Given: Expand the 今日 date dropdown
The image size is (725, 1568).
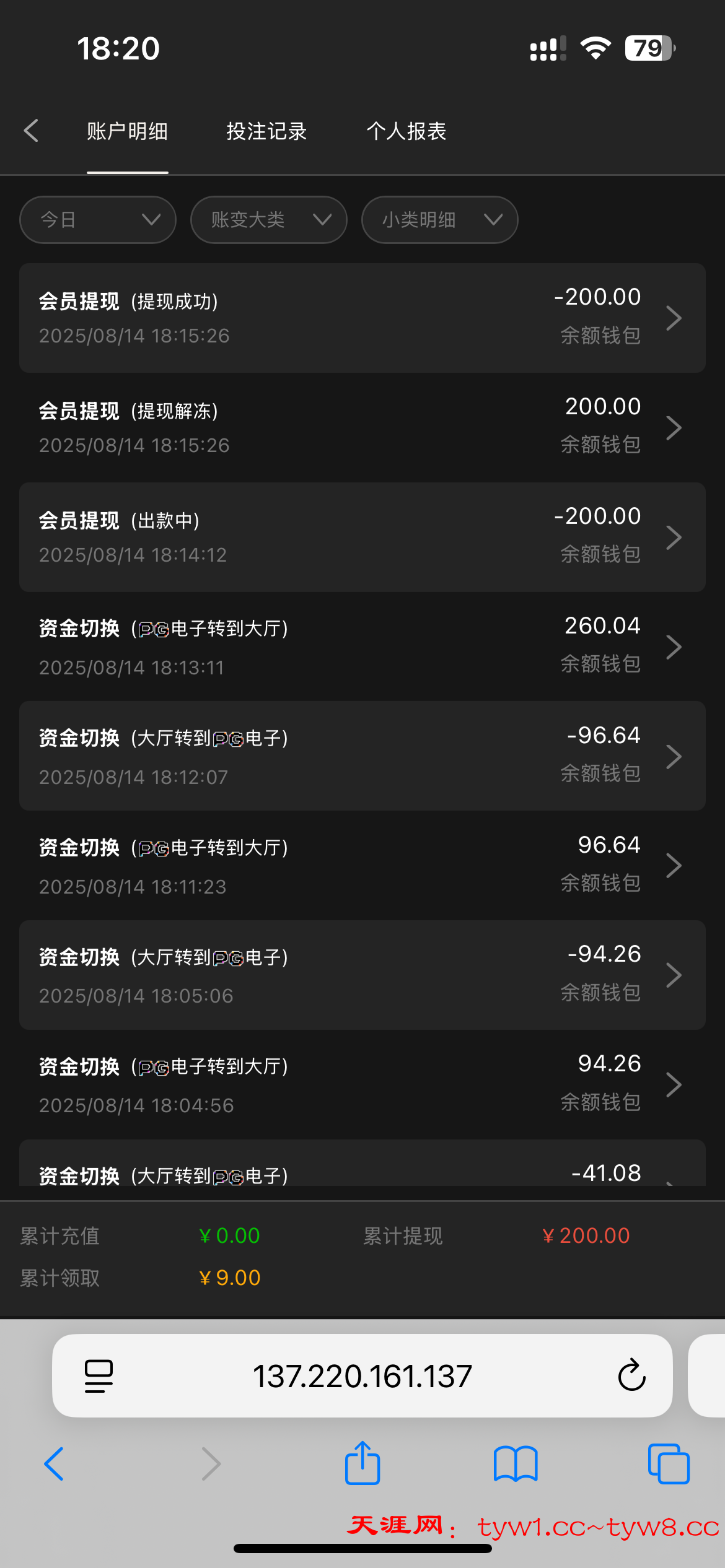Looking at the screenshot, I should [x=98, y=220].
